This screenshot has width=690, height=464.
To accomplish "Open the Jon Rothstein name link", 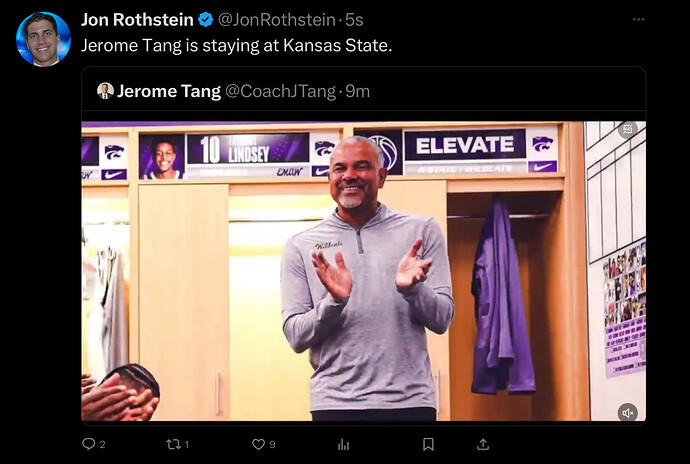I will coord(137,19).
